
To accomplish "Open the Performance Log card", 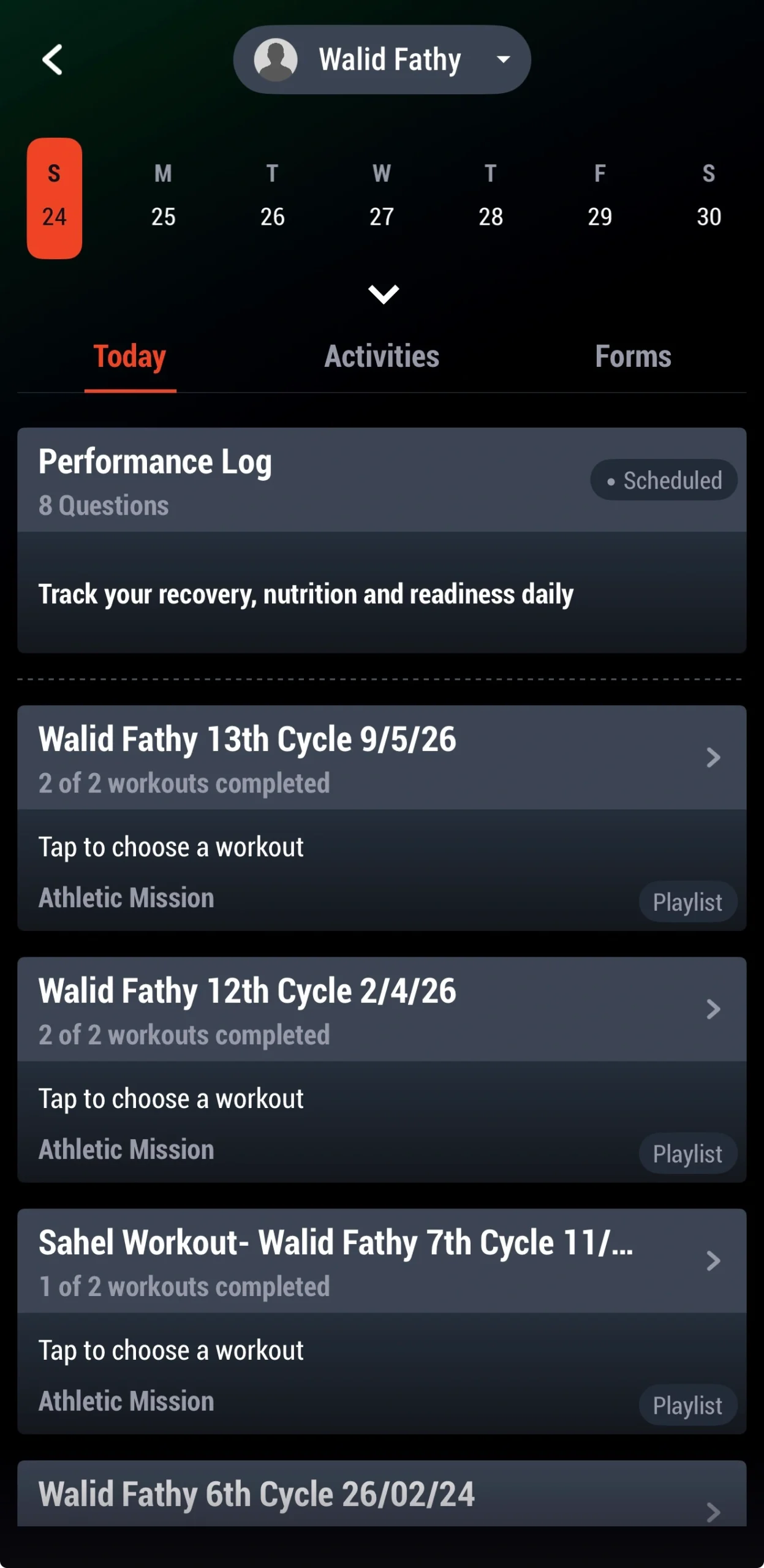I will pyautogui.click(x=382, y=540).
